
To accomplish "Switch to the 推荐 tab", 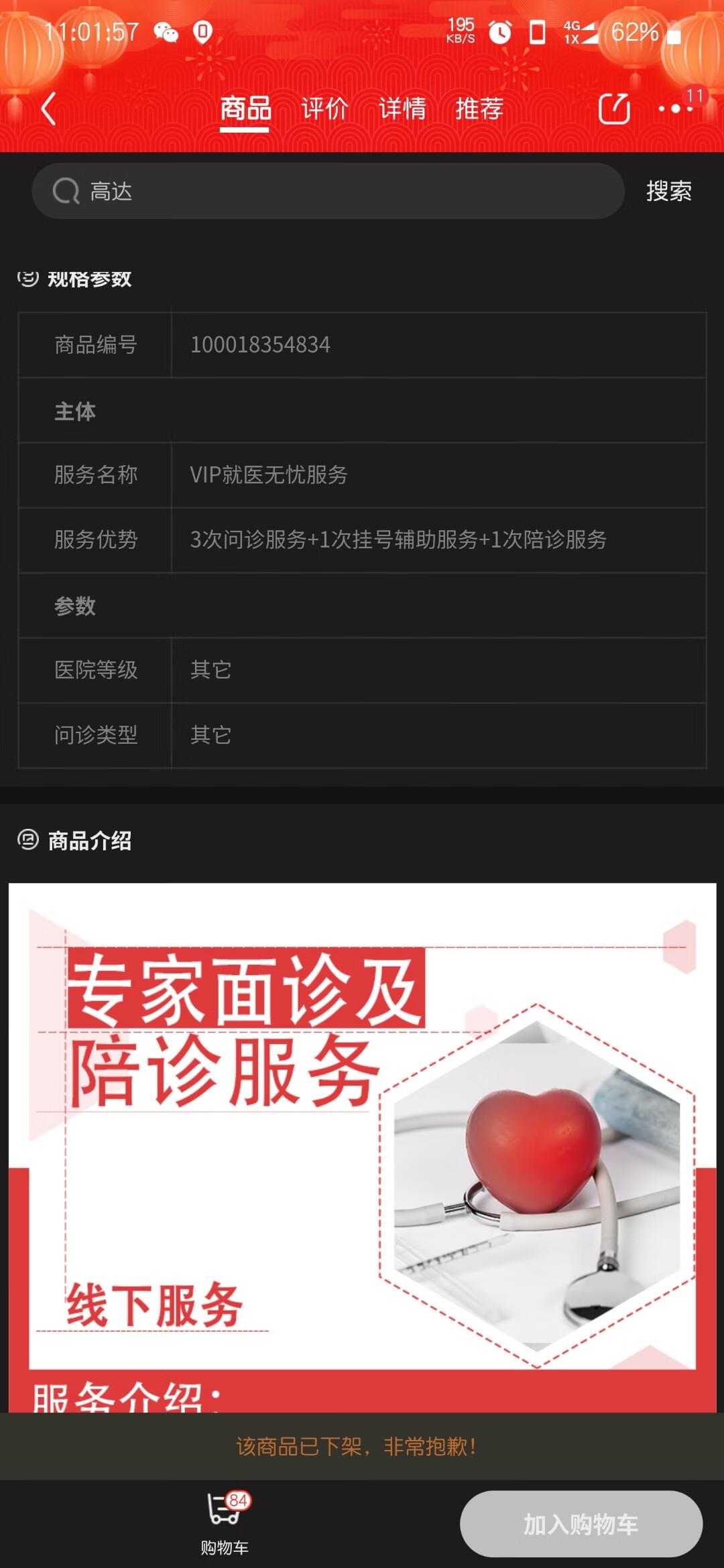I will (x=479, y=109).
